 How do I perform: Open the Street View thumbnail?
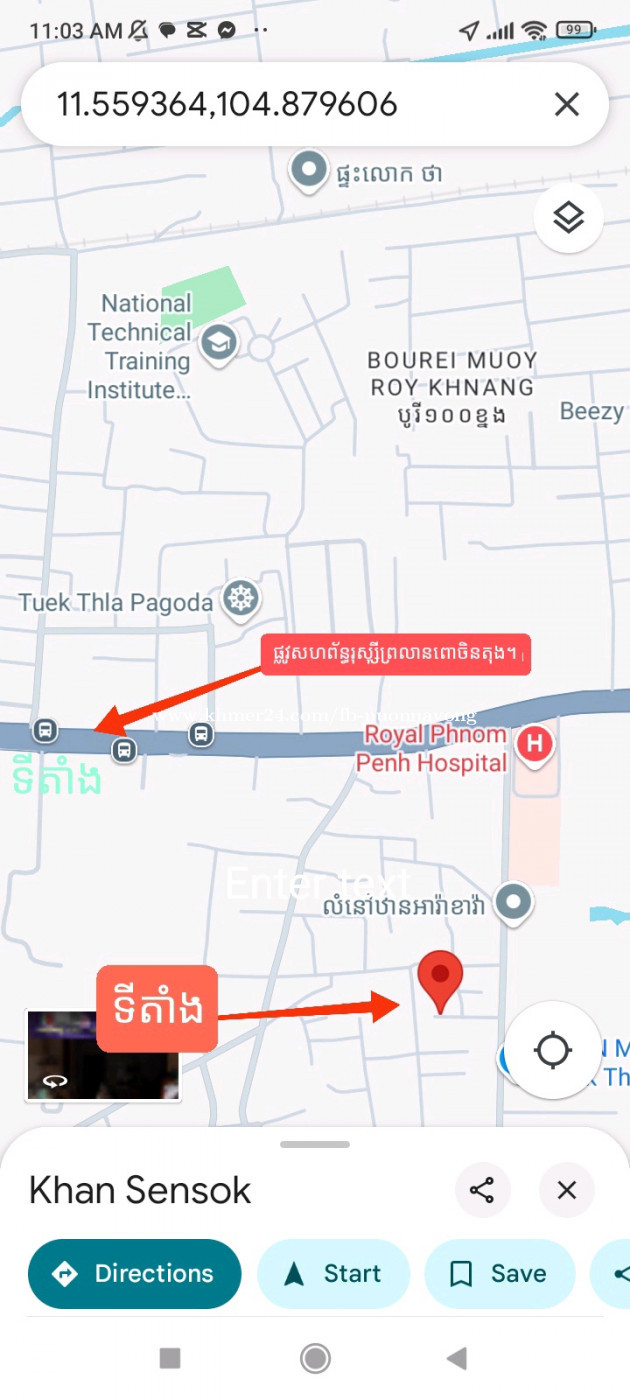[103, 1055]
